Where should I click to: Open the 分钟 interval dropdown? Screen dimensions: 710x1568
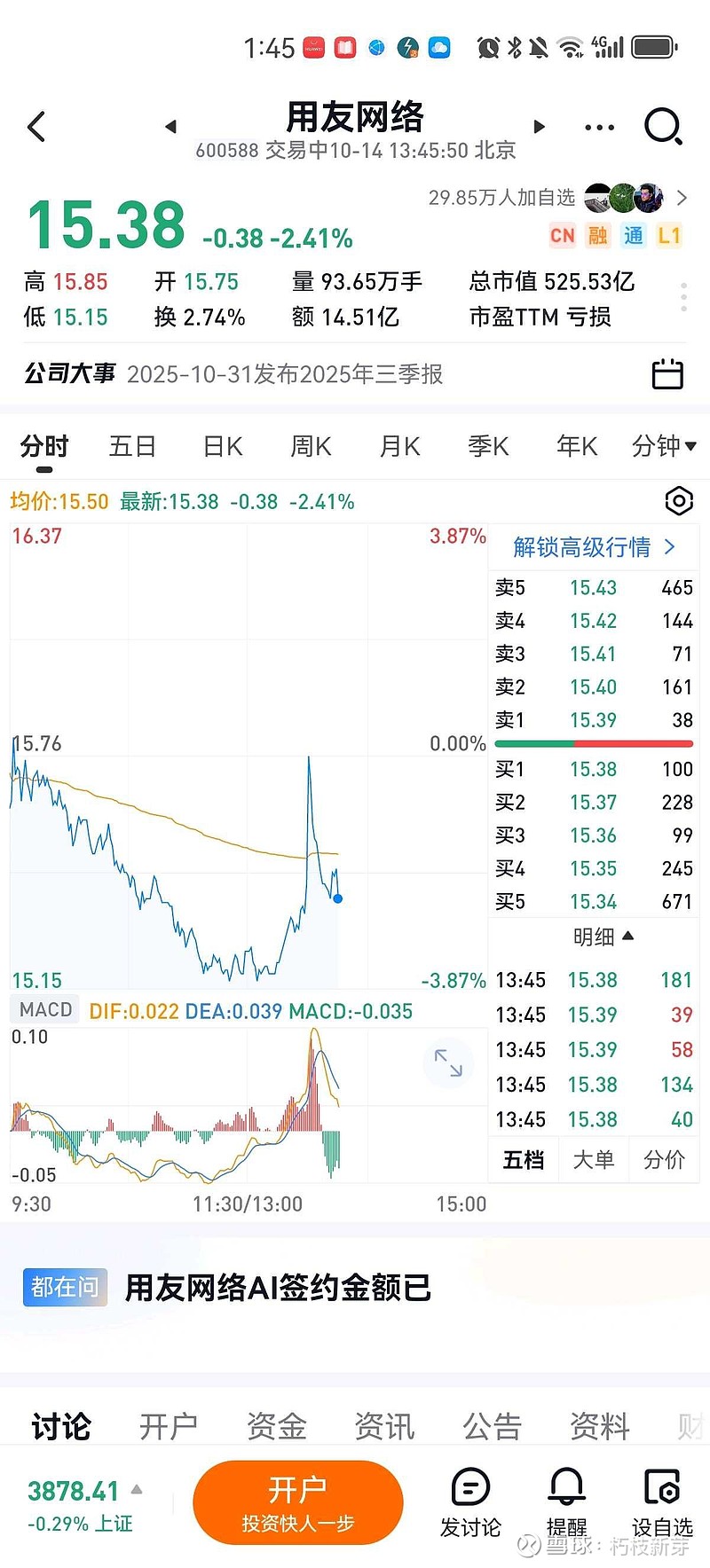(x=664, y=446)
